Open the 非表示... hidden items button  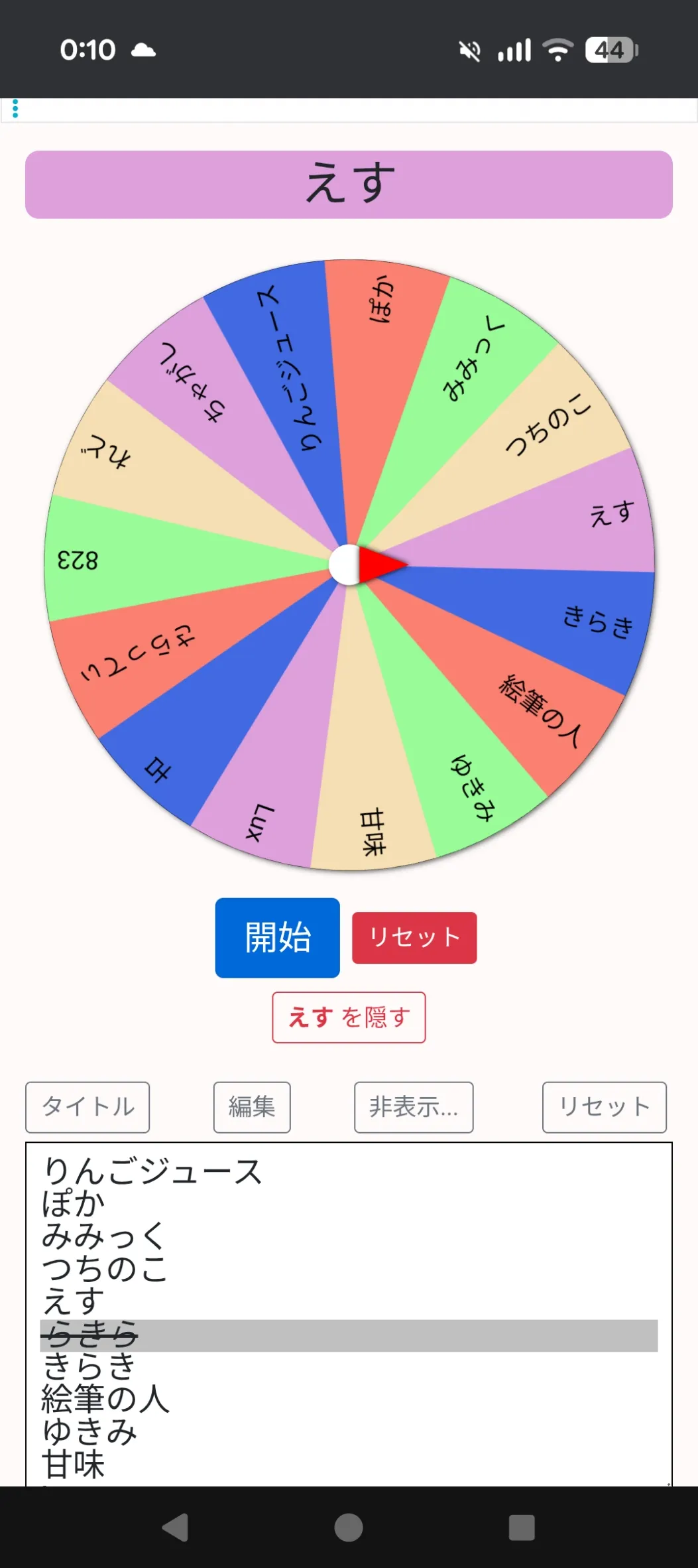pyautogui.click(x=414, y=1107)
